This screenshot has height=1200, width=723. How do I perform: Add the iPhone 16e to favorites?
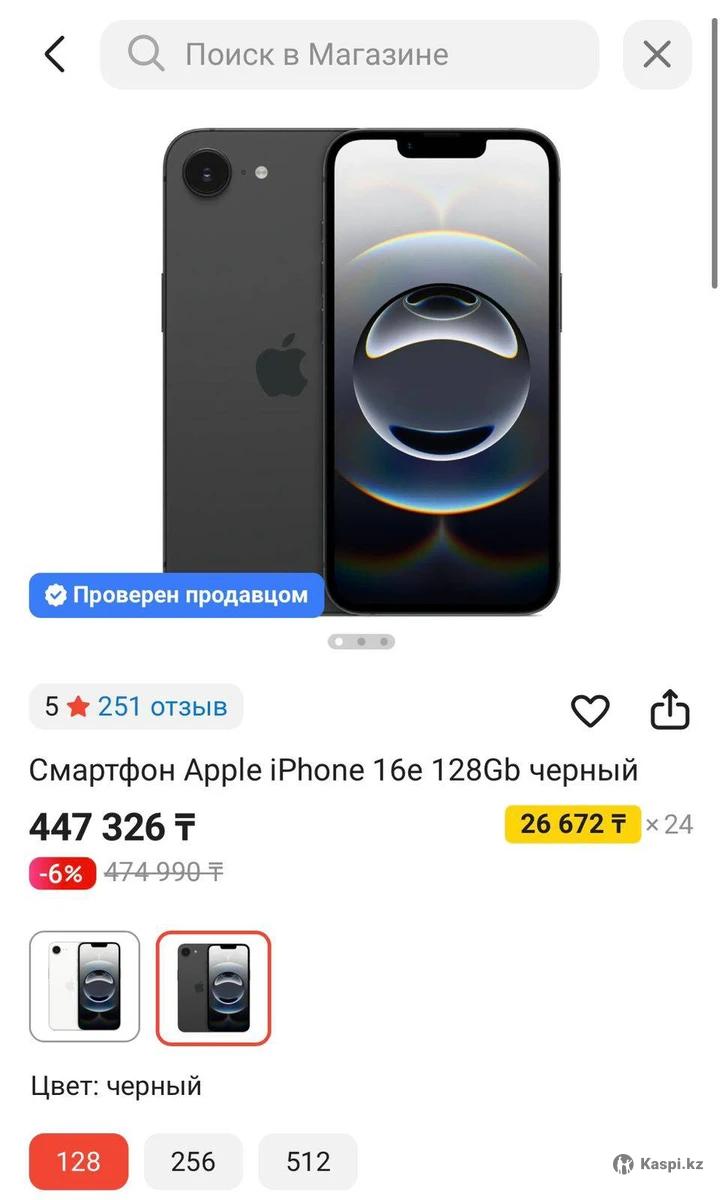click(x=590, y=710)
